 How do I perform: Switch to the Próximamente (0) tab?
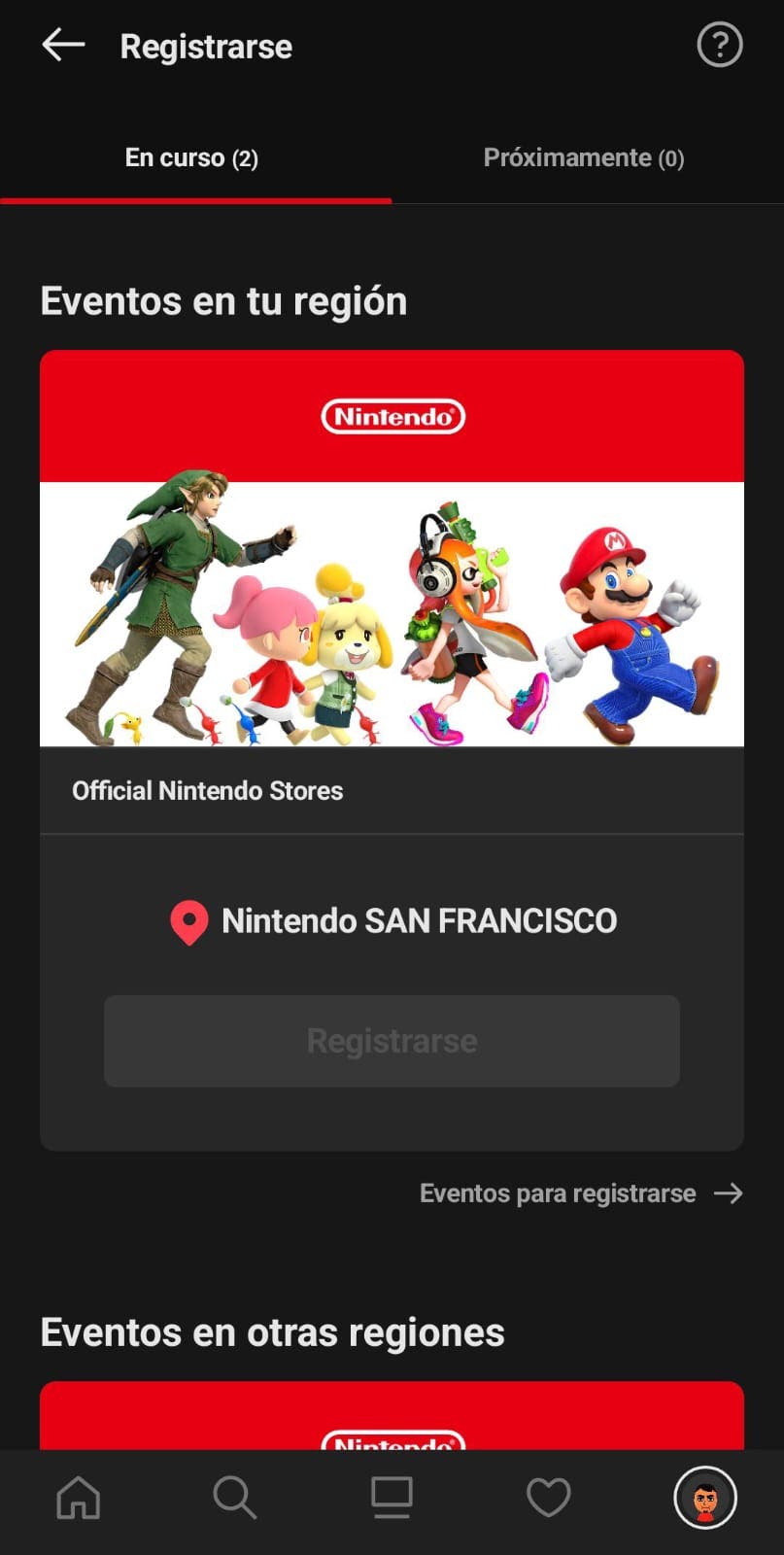pos(583,157)
